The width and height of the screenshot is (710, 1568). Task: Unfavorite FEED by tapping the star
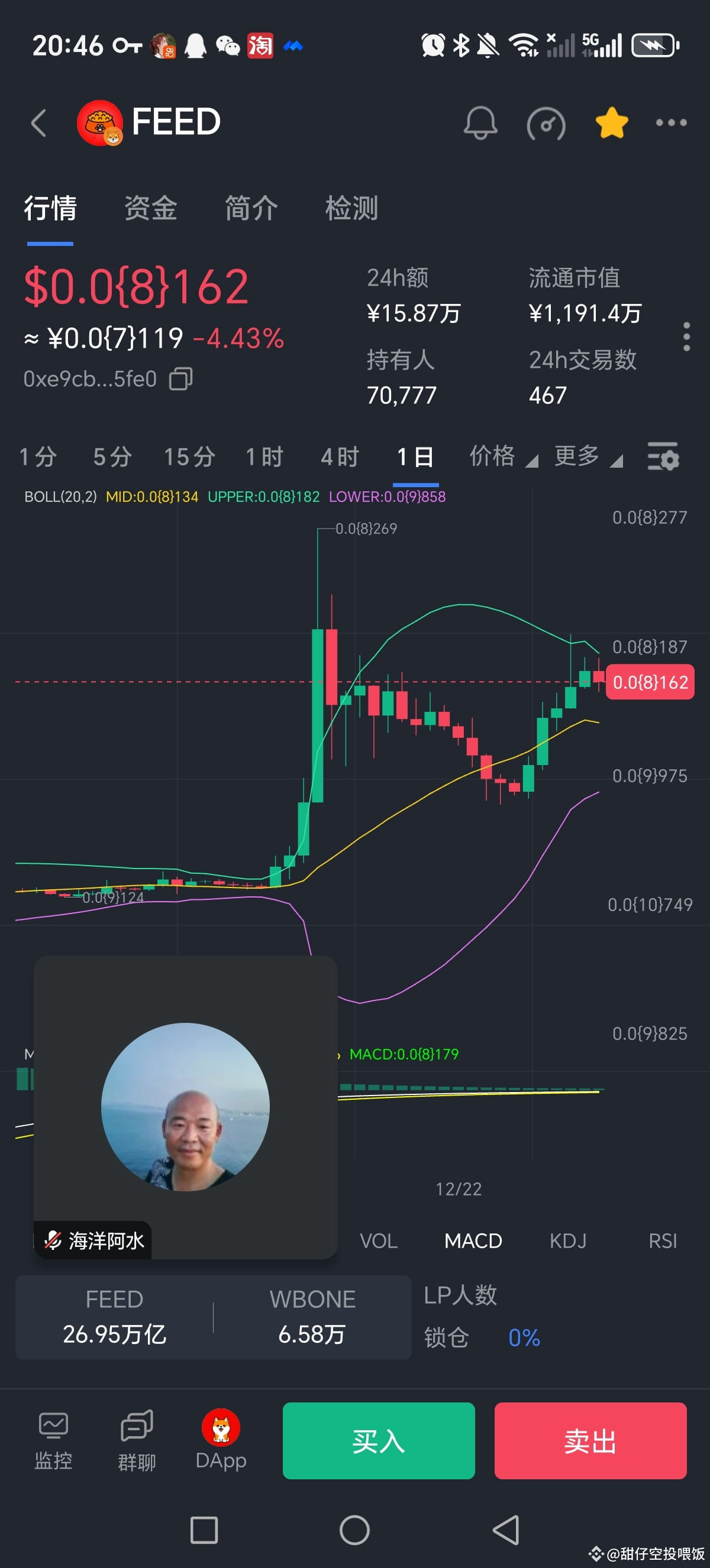(611, 122)
